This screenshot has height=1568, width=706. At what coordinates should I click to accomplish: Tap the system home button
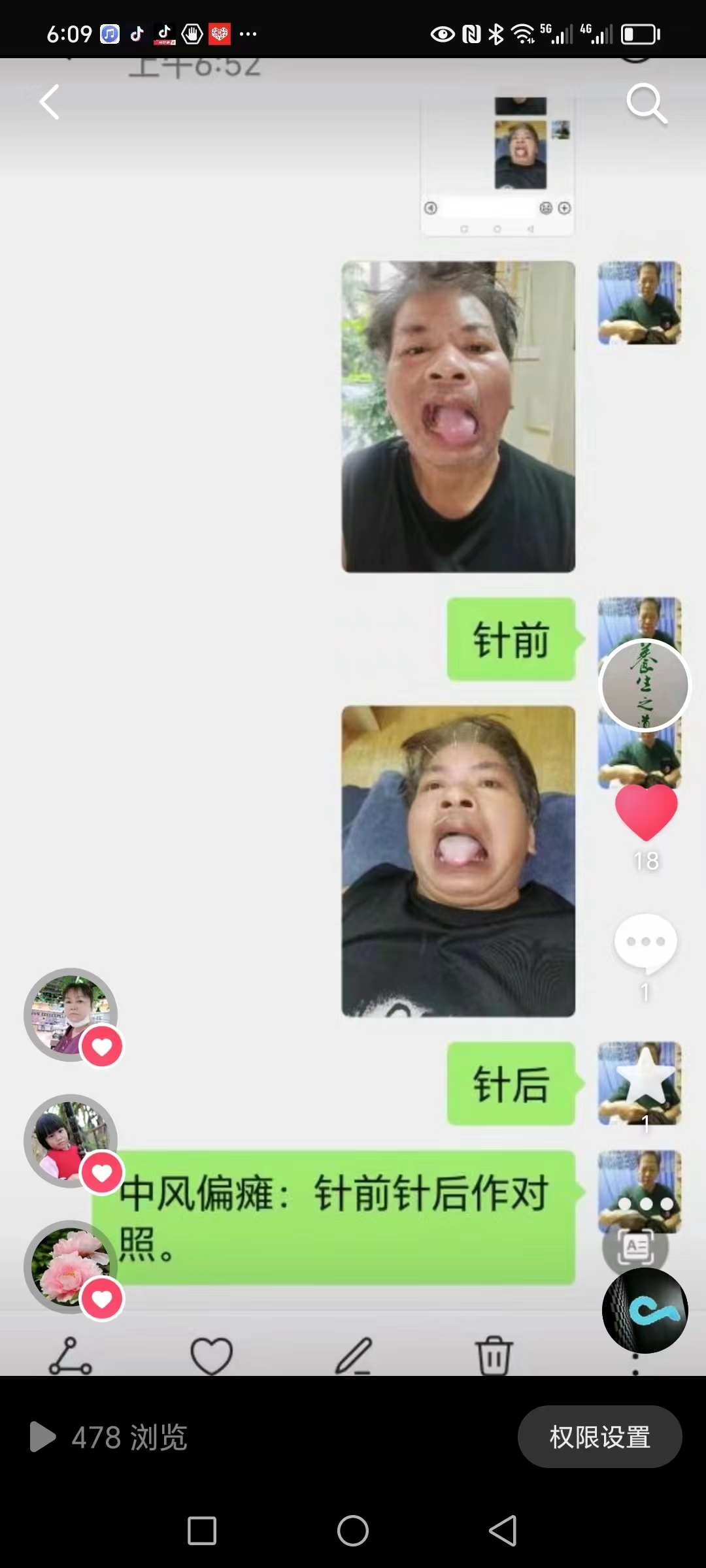pyautogui.click(x=353, y=1530)
